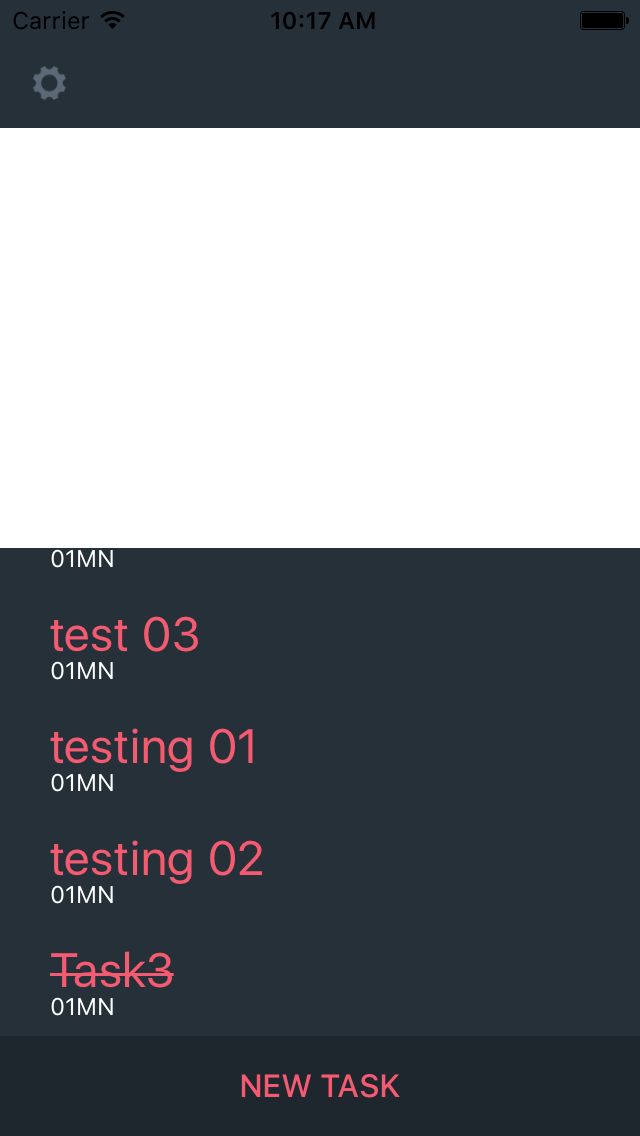The image size is (640, 1136).
Task: Tap the crossed-out Task3 entry
Action: [x=320, y=982]
